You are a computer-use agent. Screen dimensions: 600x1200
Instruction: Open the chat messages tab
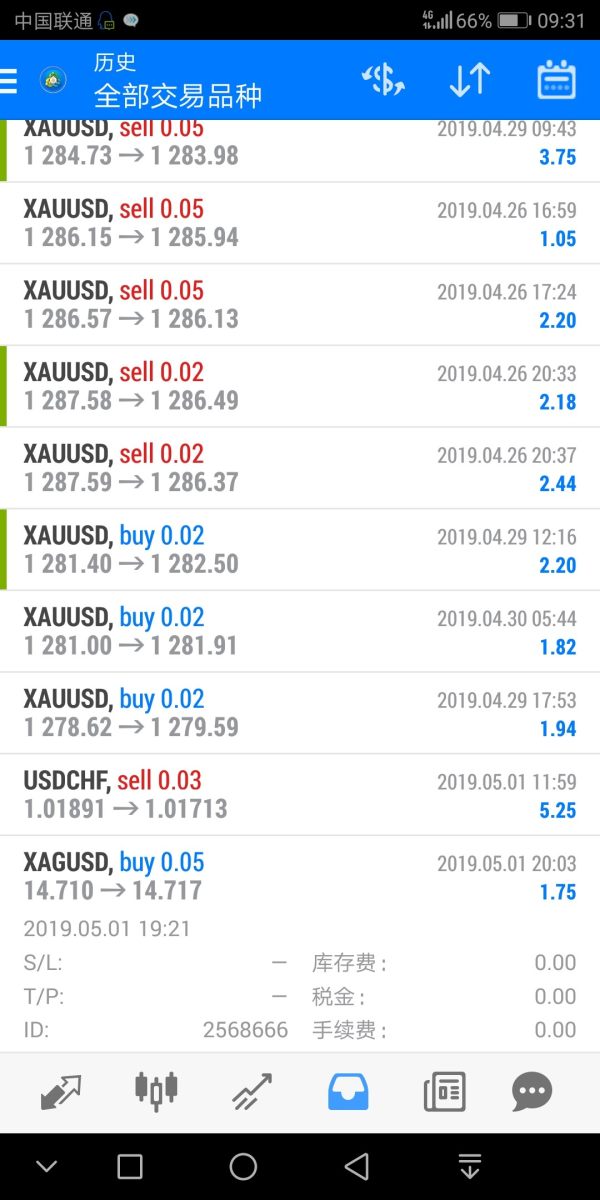coord(532,1091)
